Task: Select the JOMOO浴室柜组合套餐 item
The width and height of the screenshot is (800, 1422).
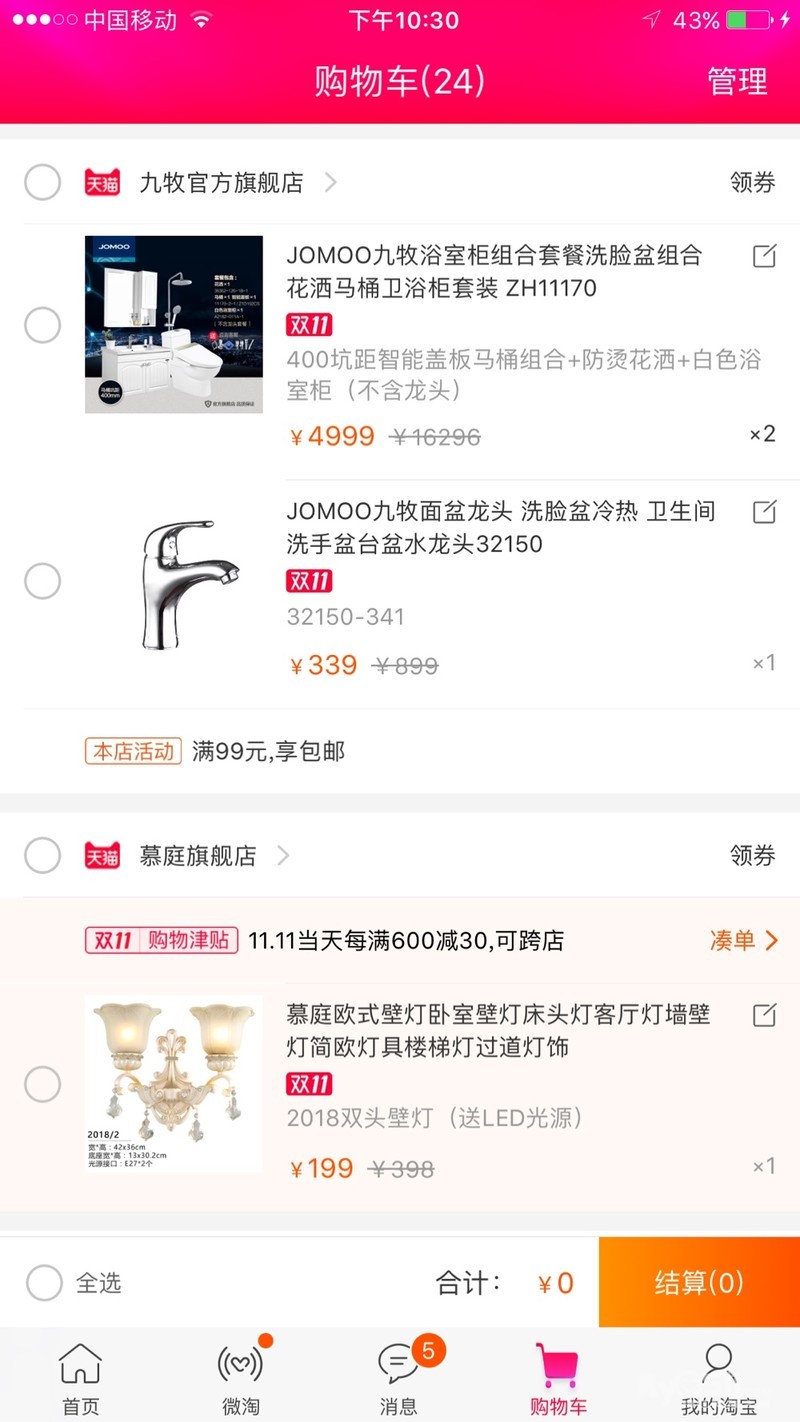Action: [x=43, y=325]
